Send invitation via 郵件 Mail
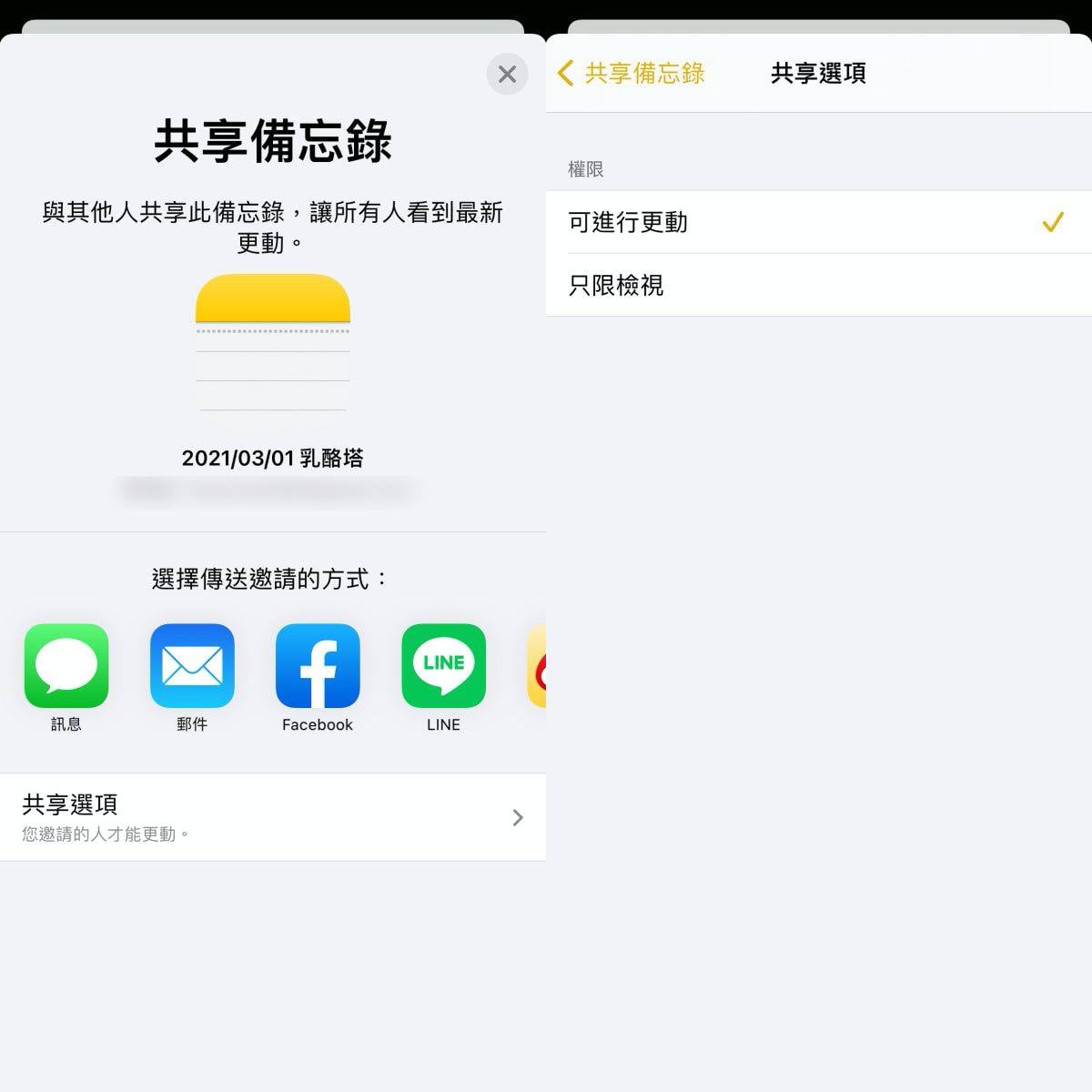Image resolution: width=1092 pixels, height=1092 pixels. [x=192, y=666]
